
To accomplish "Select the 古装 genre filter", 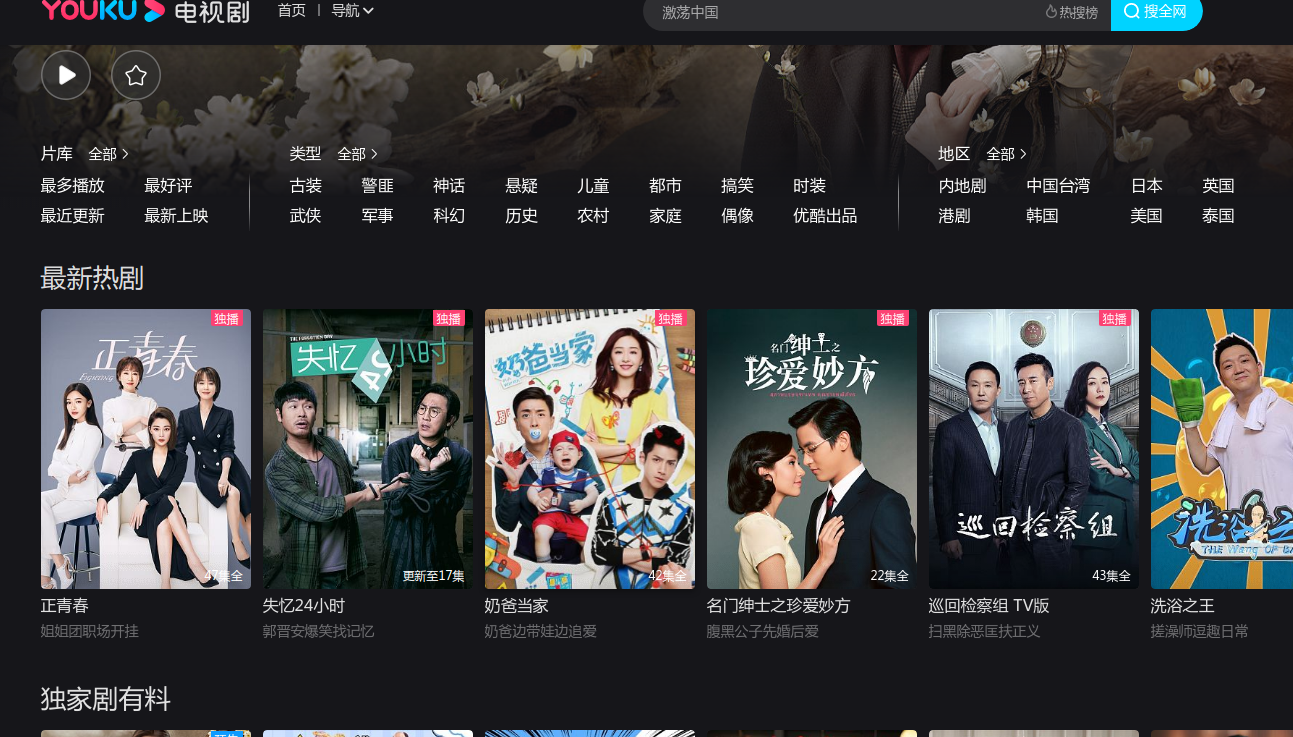I will [x=306, y=186].
